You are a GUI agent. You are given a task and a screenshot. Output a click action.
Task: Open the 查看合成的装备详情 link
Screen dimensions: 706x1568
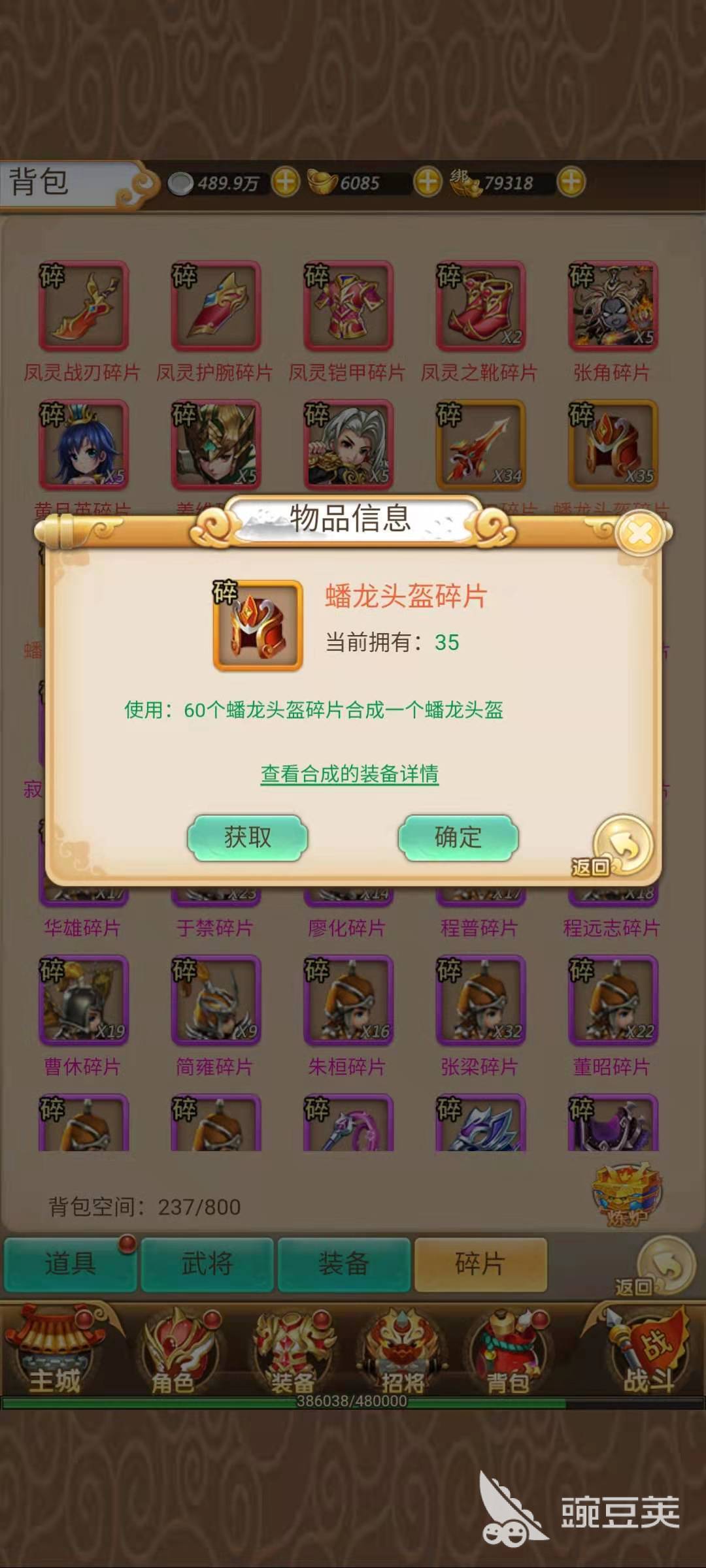[350, 774]
